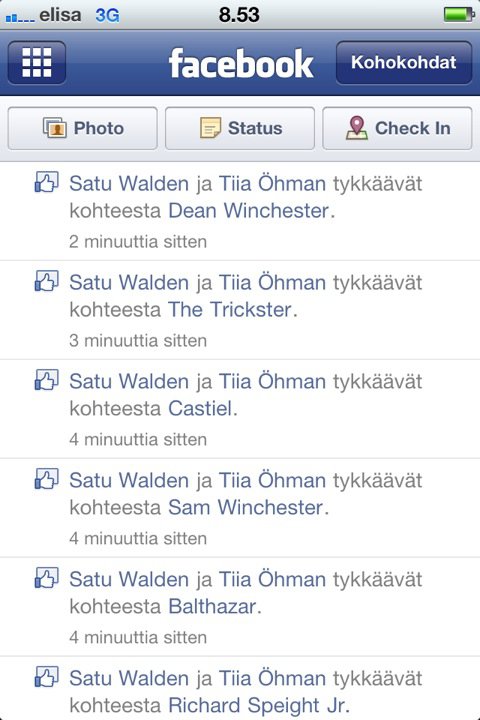The image size is (480, 720).
Task: Write a new Status update
Action: coord(240,128)
